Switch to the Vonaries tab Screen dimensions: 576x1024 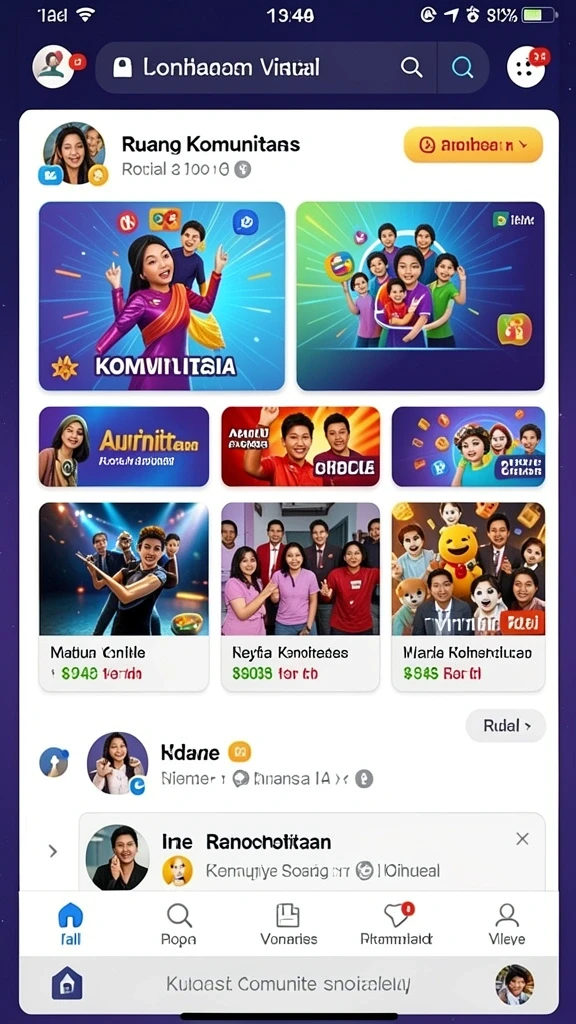(288, 925)
